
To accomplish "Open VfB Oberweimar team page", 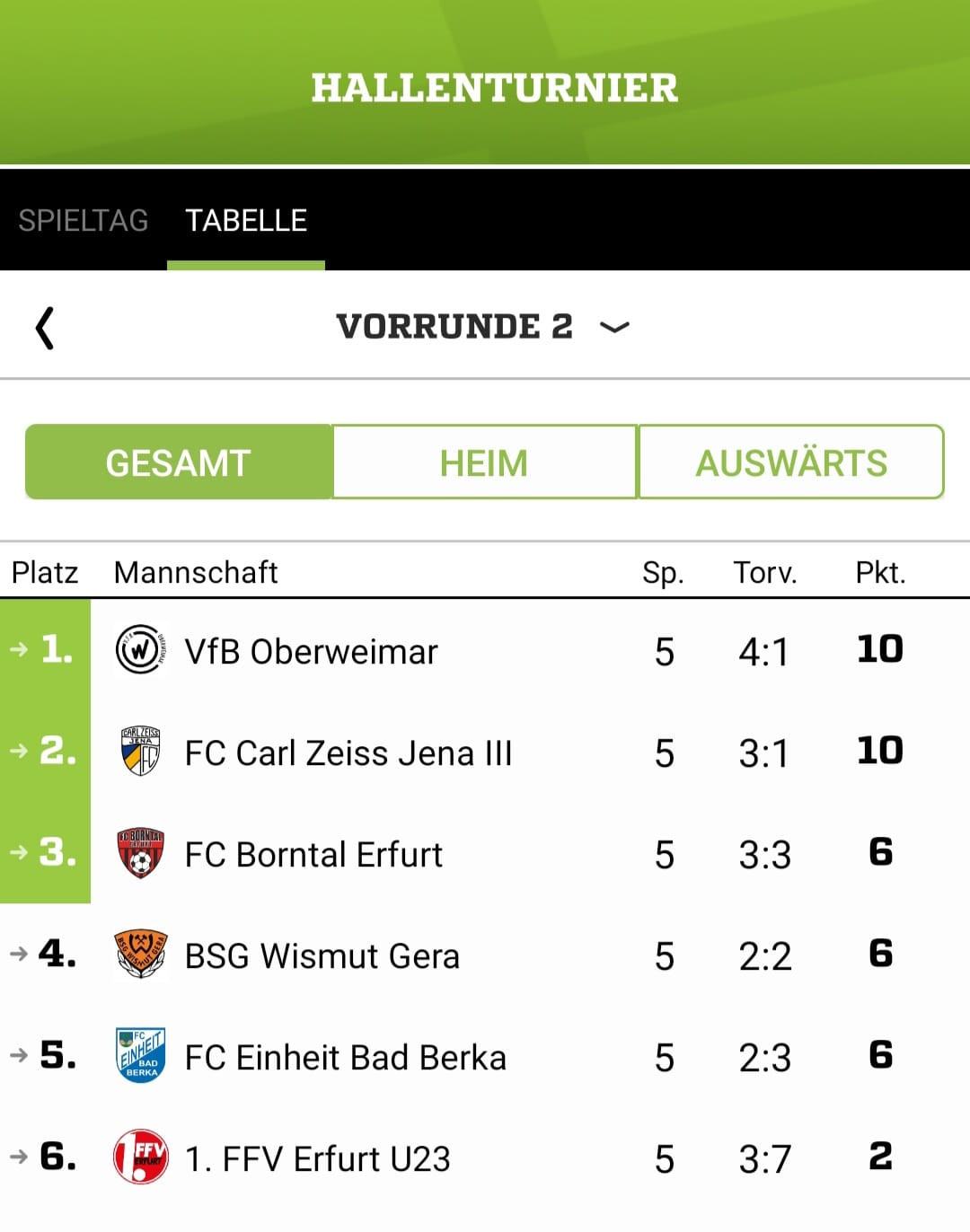I will pos(310,651).
